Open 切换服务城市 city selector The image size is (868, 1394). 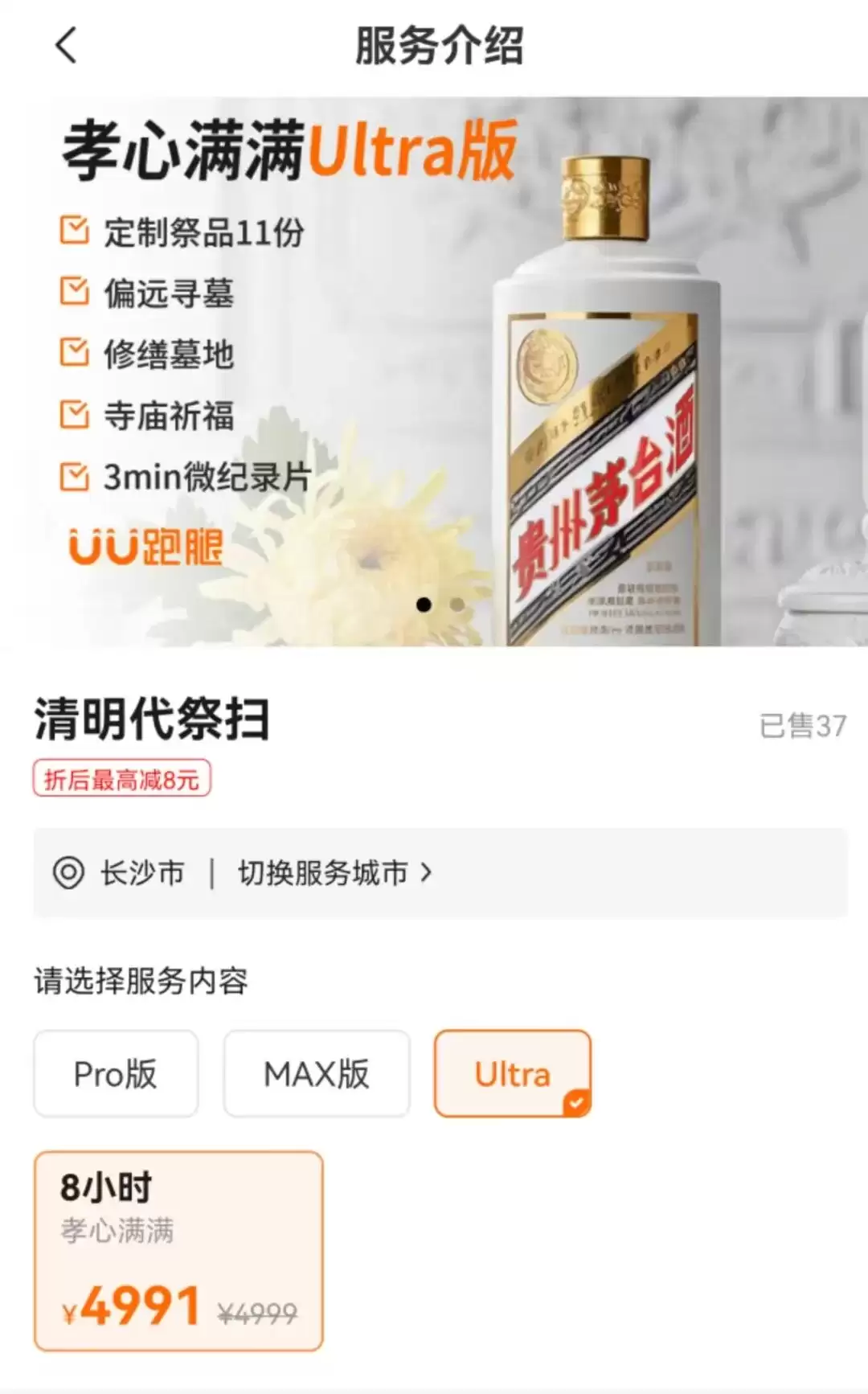[334, 872]
